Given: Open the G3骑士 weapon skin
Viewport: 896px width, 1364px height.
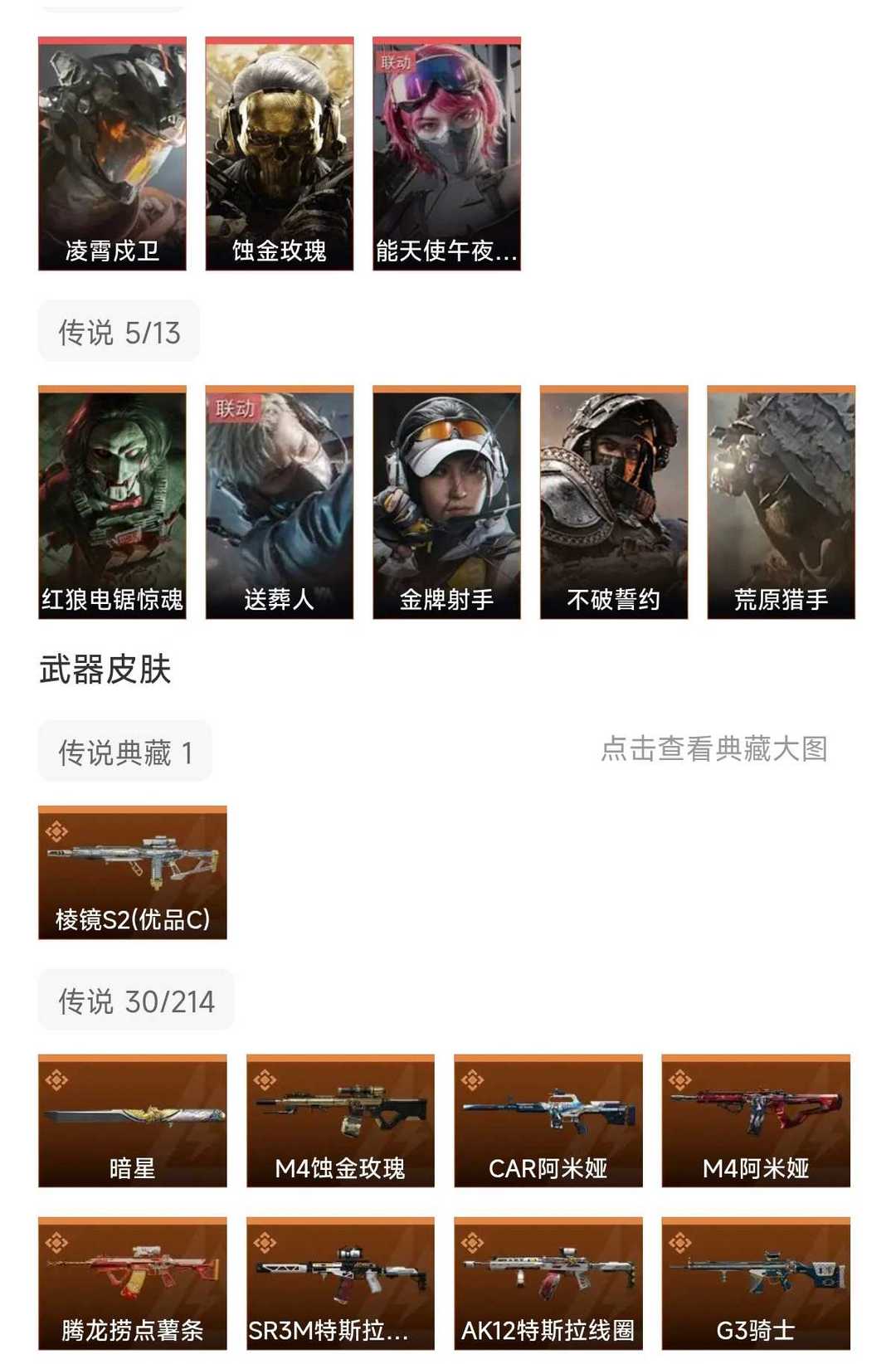Looking at the screenshot, I should 756,1284.
